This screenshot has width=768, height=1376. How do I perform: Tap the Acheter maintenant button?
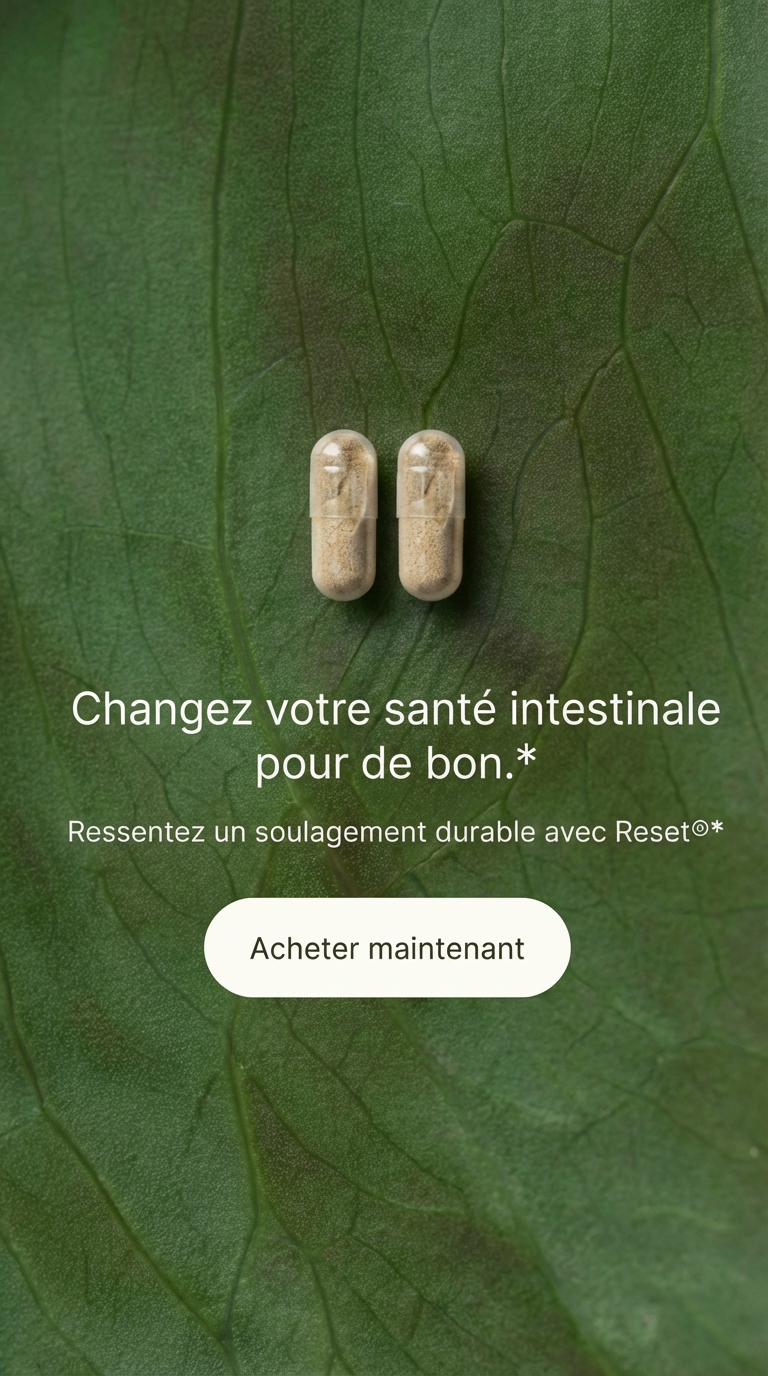pyautogui.click(x=387, y=948)
